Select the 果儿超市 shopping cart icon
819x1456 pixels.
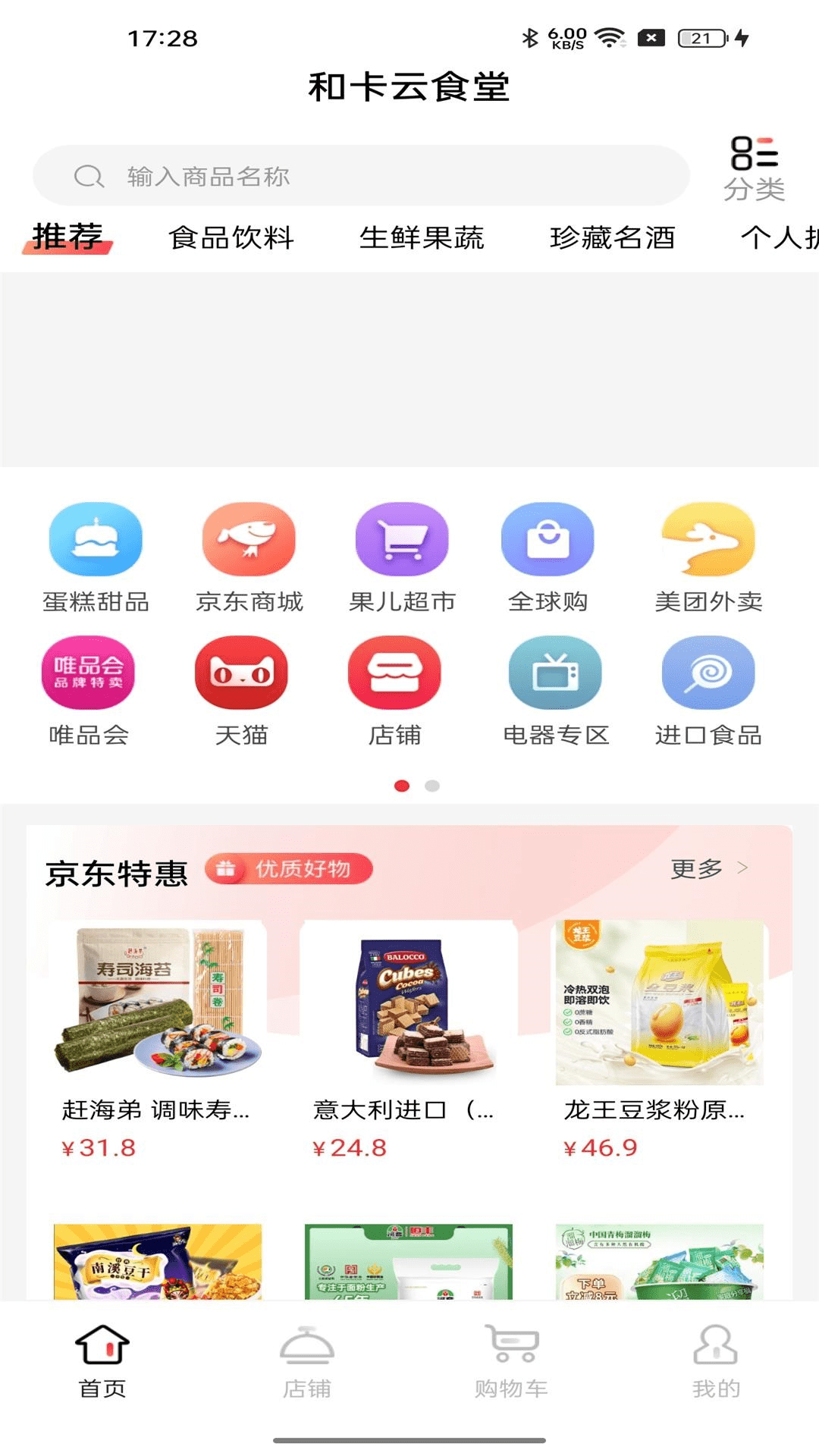(x=400, y=540)
